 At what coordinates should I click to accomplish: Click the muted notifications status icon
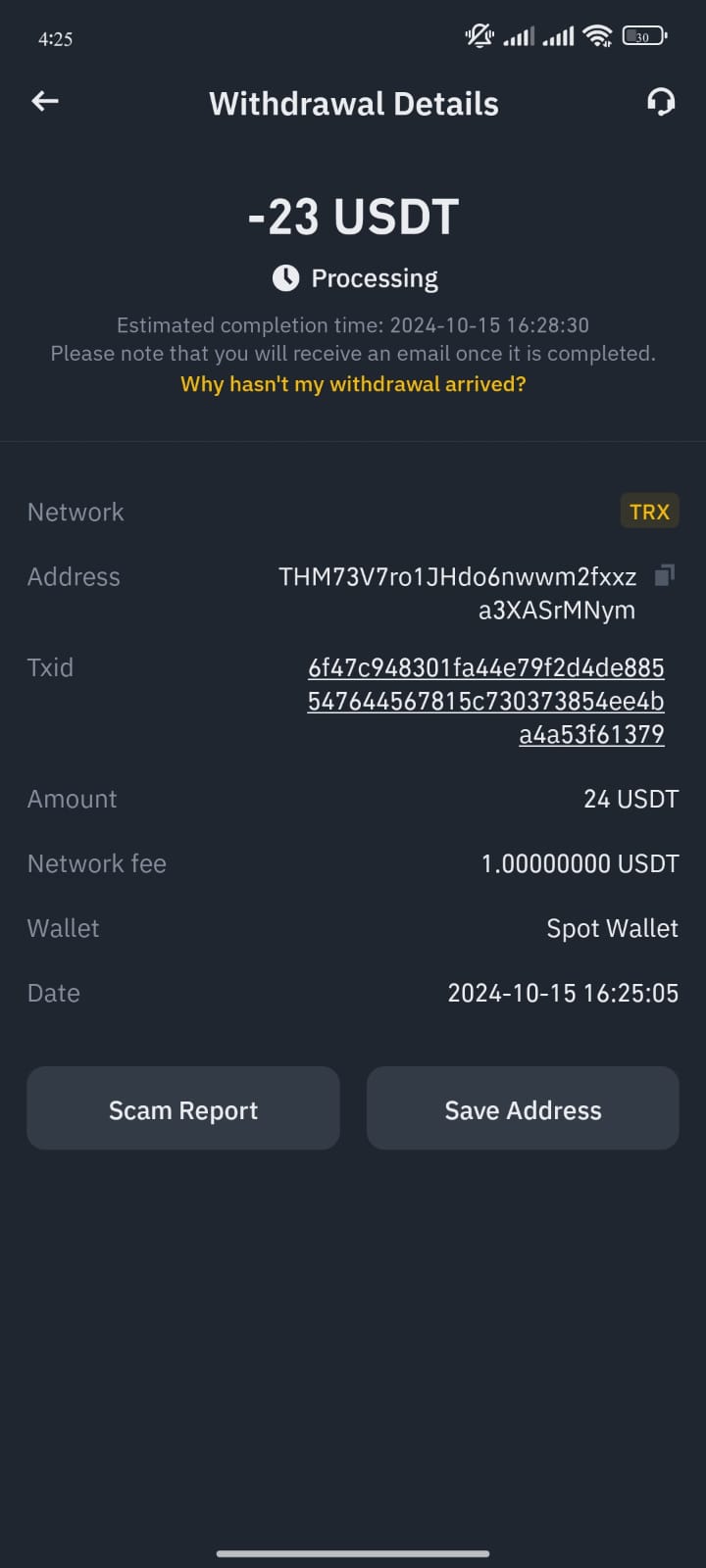(479, 35)
